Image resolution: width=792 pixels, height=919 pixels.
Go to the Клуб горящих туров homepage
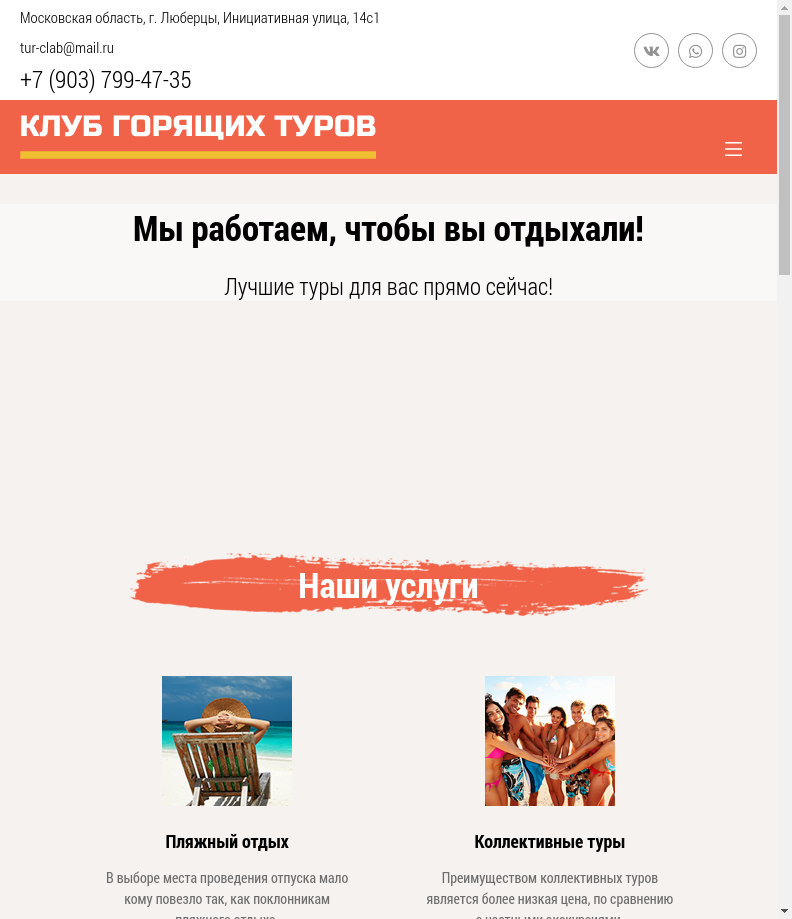point(198,134)
